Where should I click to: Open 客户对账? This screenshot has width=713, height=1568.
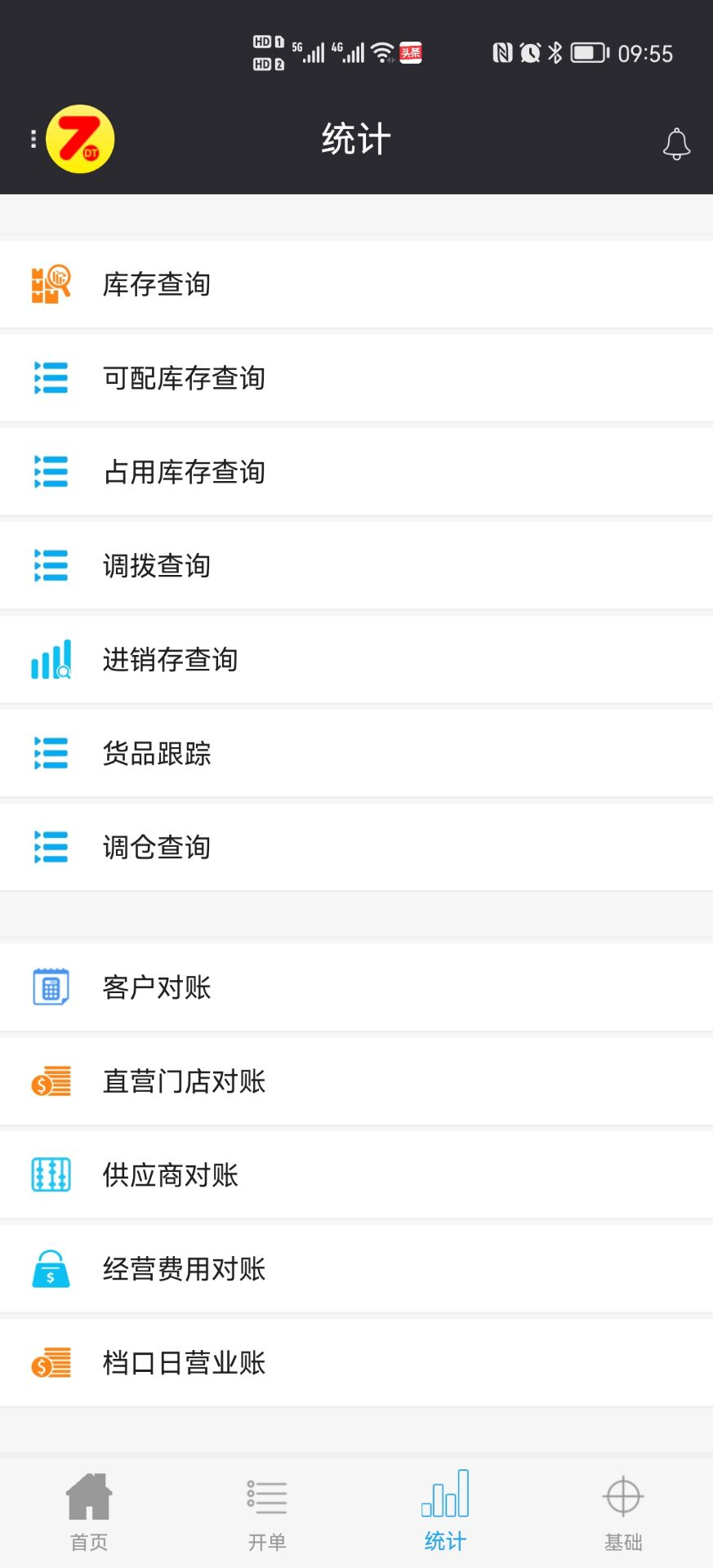pos(356,987)
